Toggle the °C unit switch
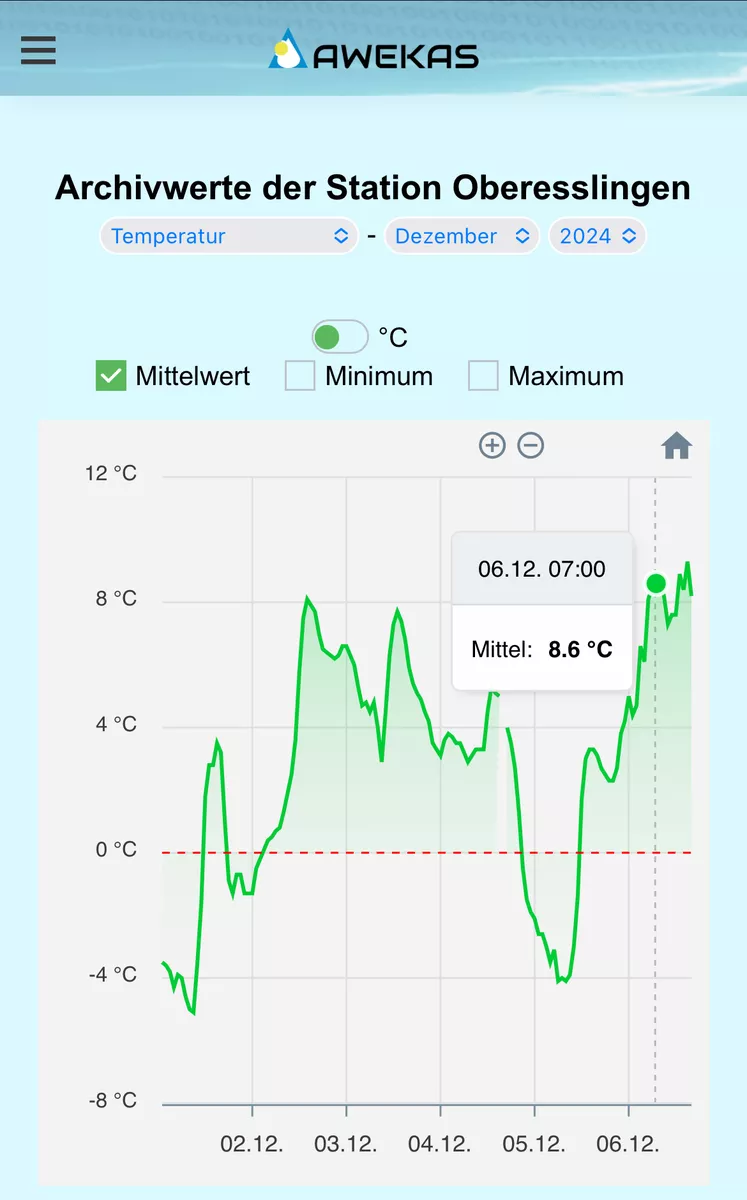 (x=340, y=337)
